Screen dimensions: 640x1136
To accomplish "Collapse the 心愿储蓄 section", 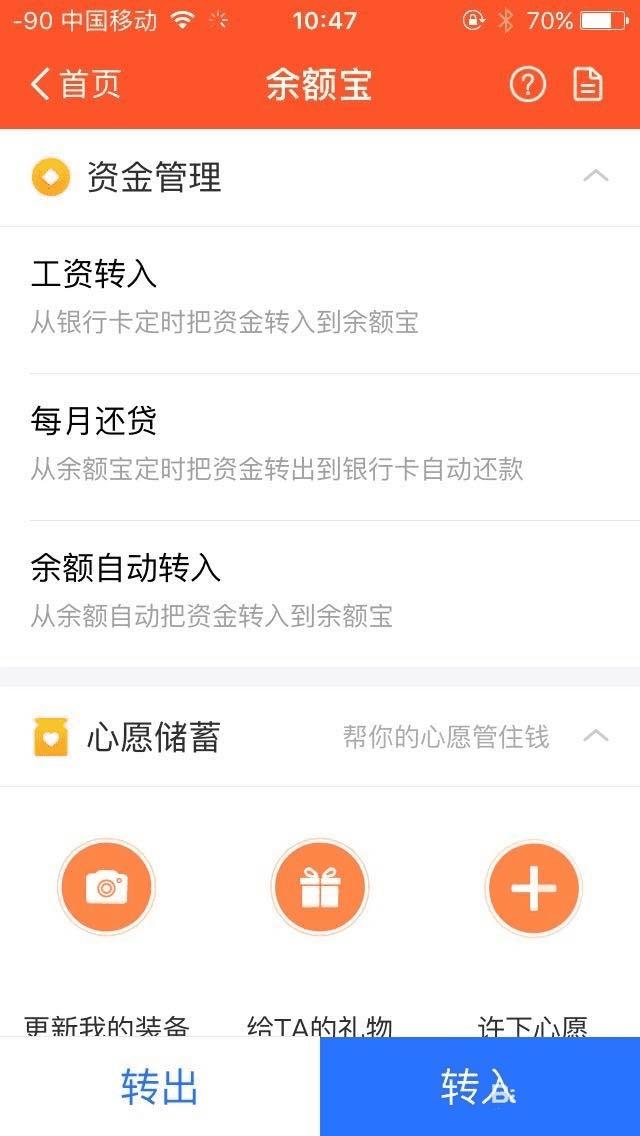I will point(596,737).
